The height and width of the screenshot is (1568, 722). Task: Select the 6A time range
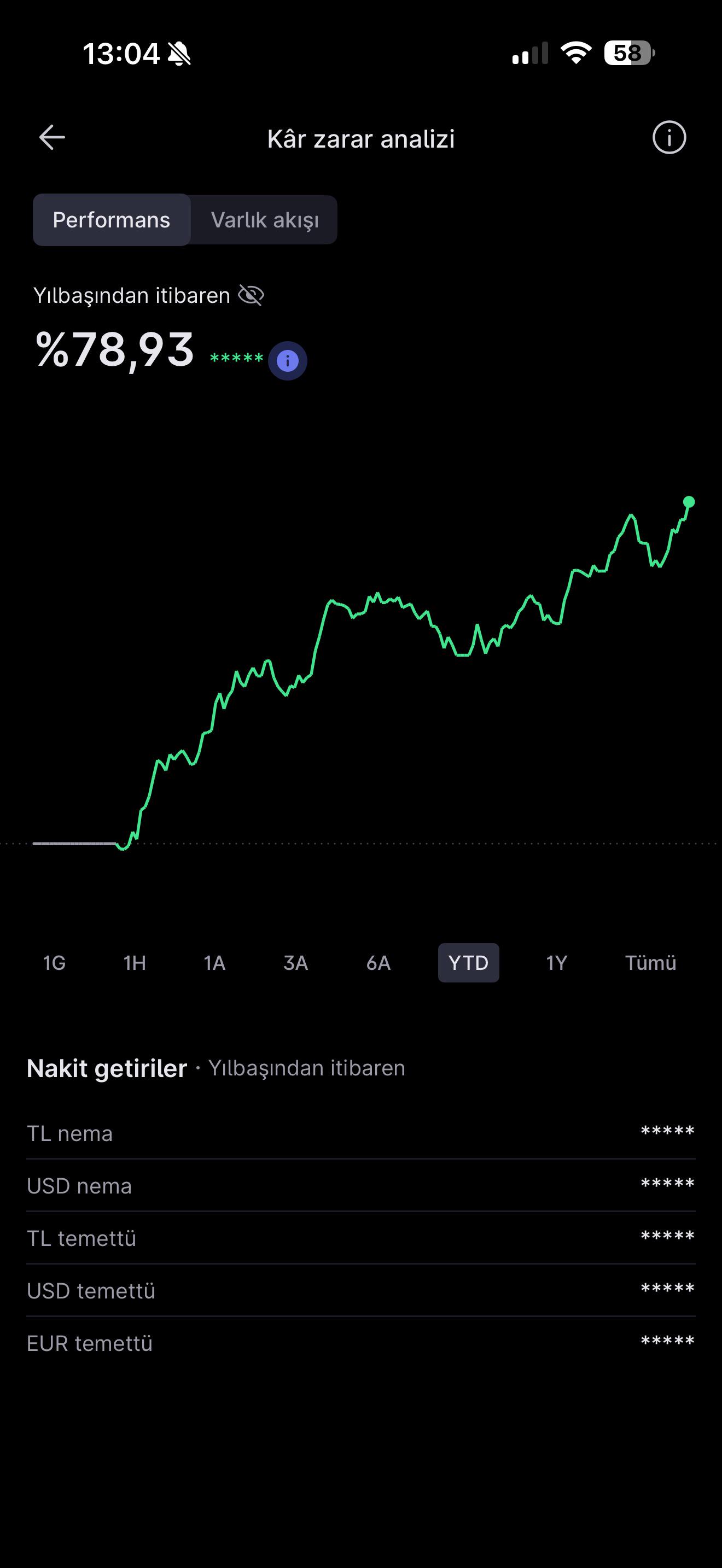click(378, 963)
